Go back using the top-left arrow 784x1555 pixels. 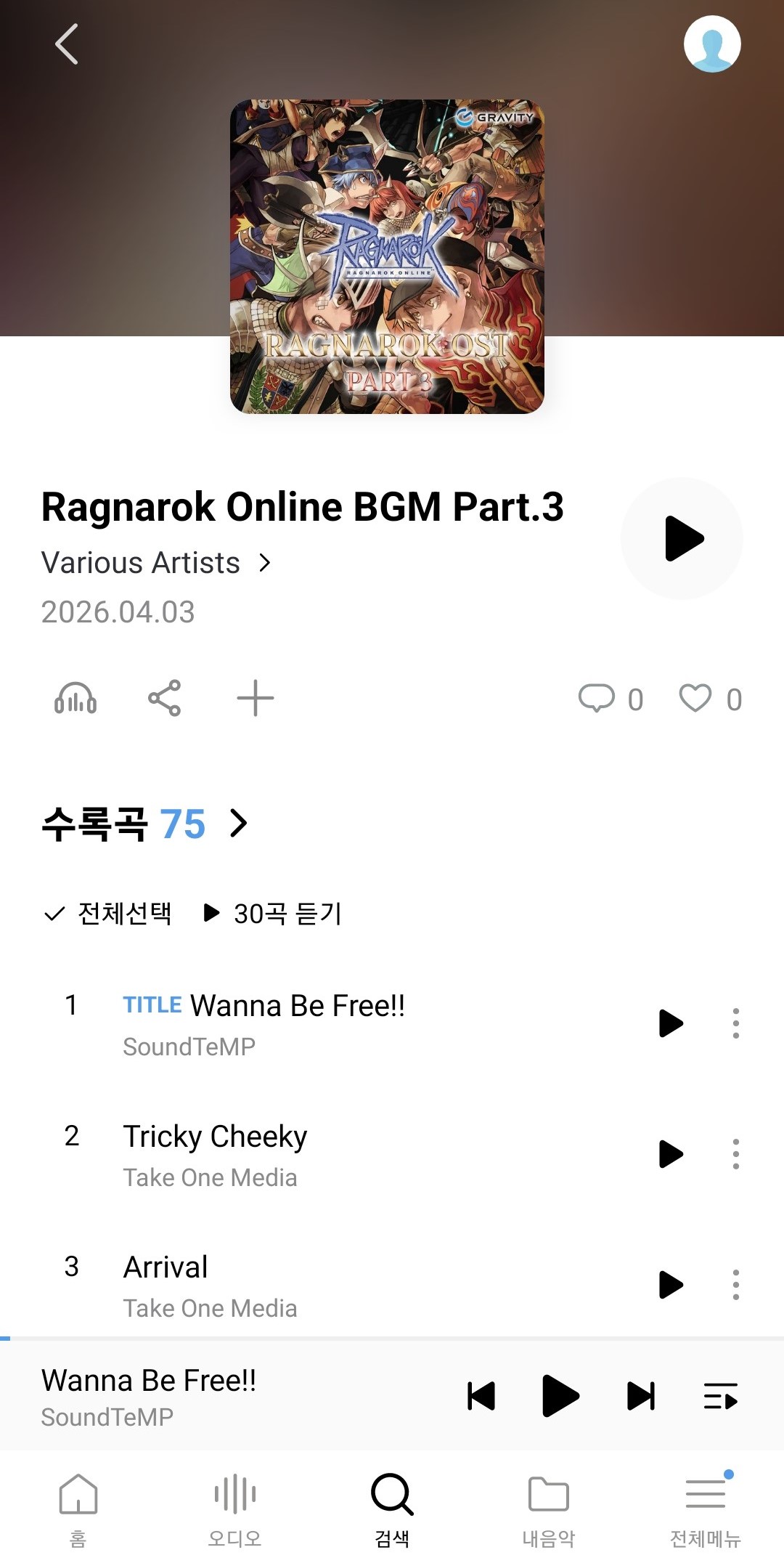point(66,44)
